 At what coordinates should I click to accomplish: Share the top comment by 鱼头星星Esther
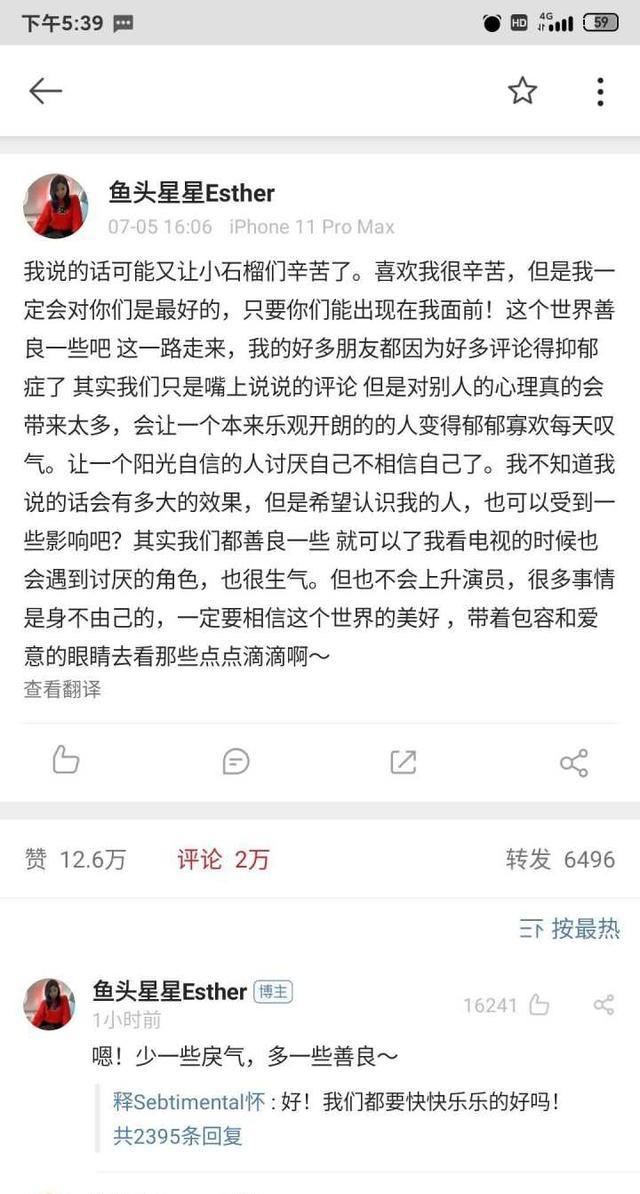point(603,1005)
